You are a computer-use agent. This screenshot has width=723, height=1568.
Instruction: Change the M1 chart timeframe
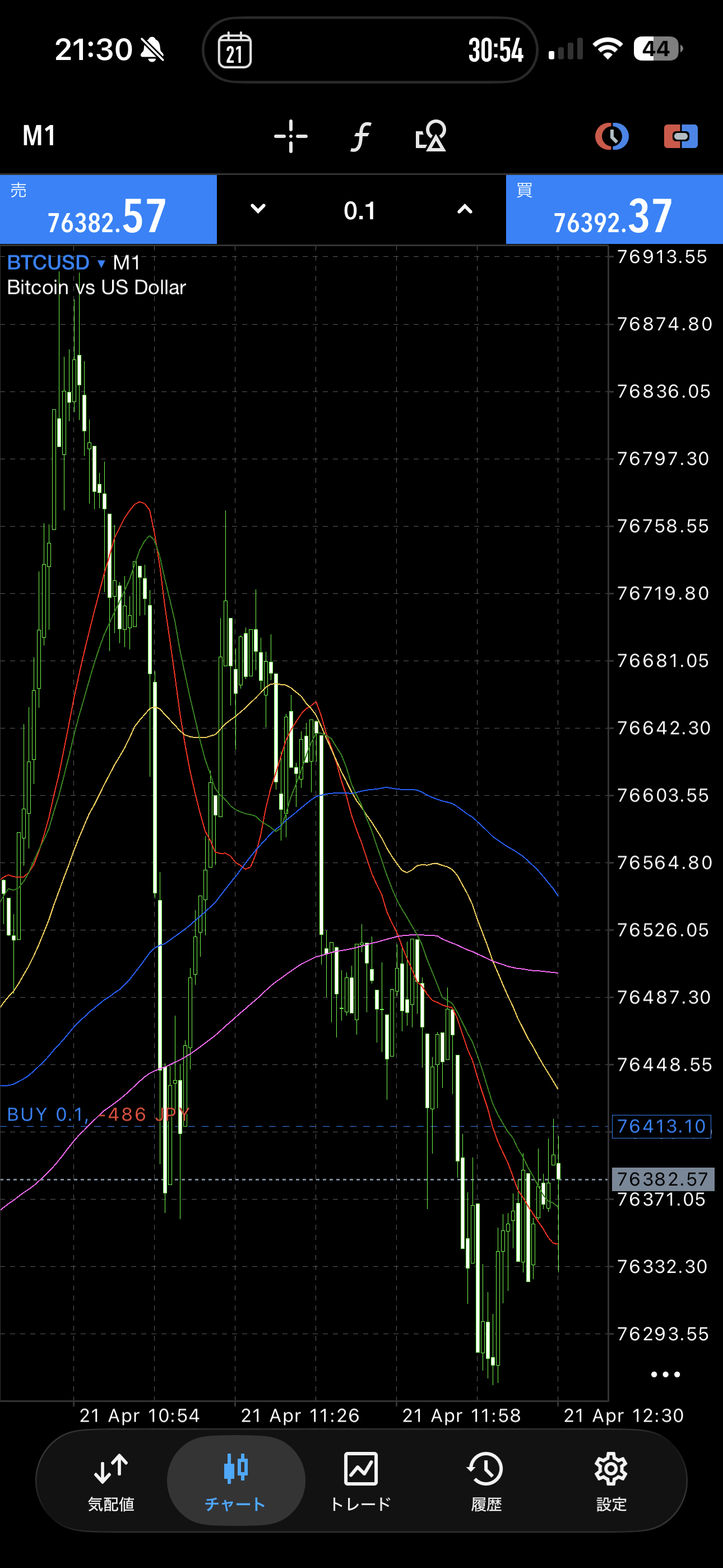(39, 136)
